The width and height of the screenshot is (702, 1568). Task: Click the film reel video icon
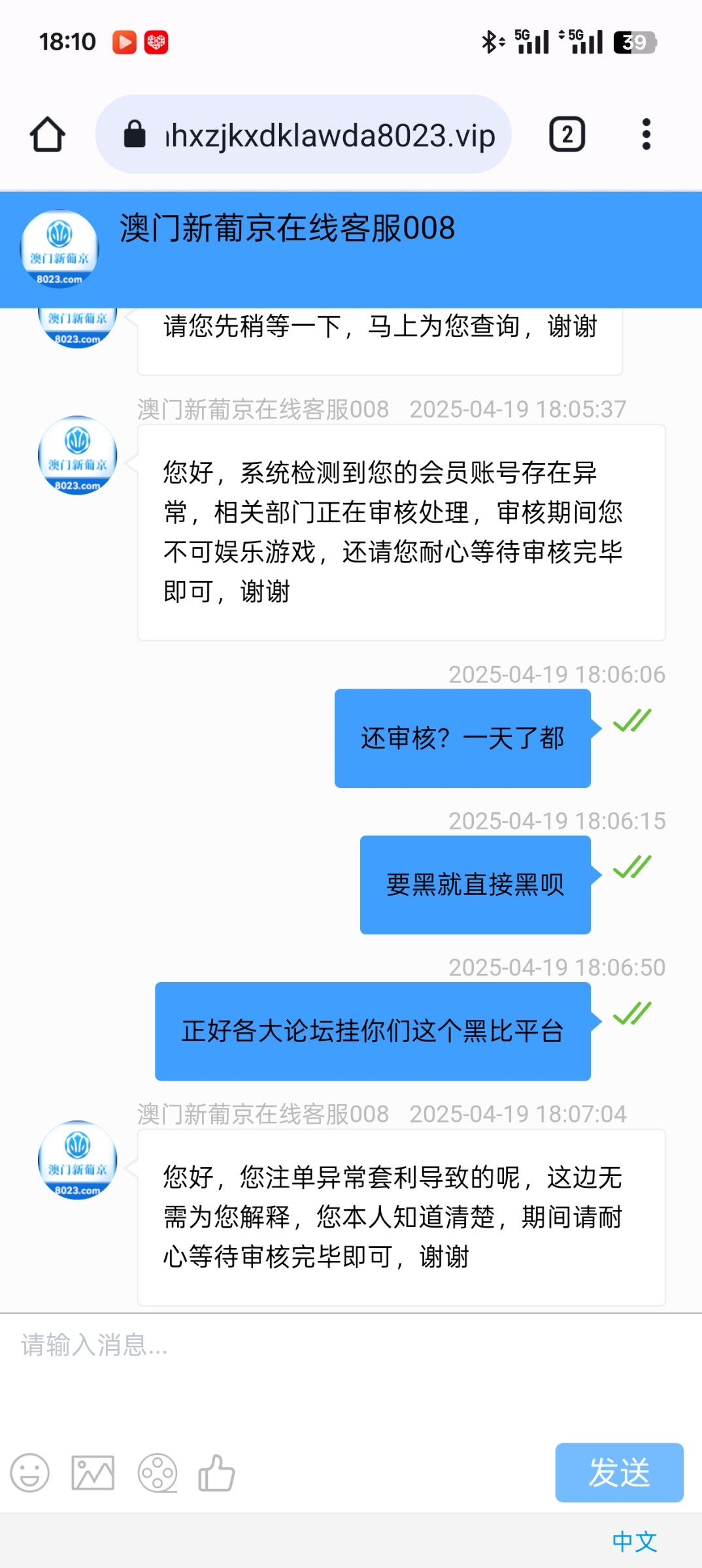click(156, 1473)
